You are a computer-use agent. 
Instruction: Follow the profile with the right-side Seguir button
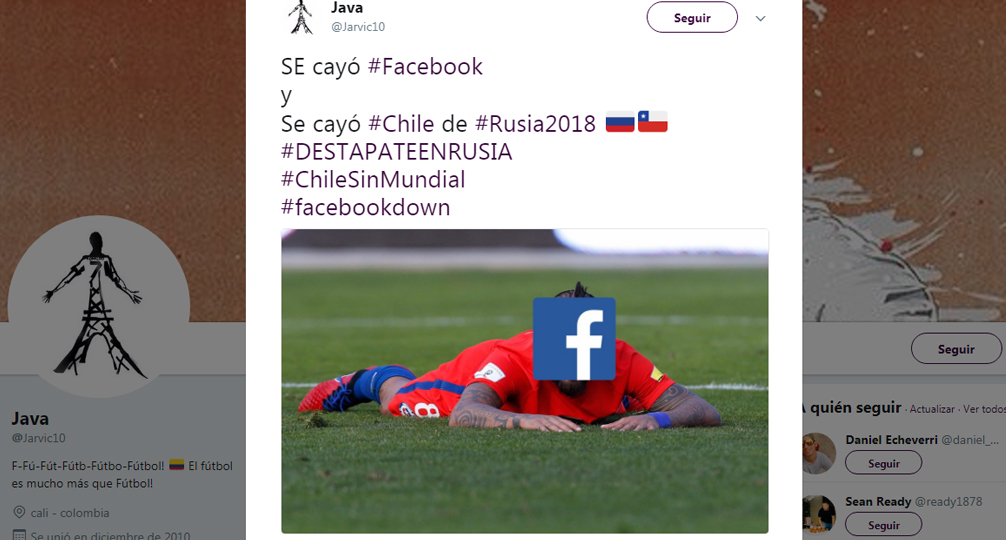(955, 349)
